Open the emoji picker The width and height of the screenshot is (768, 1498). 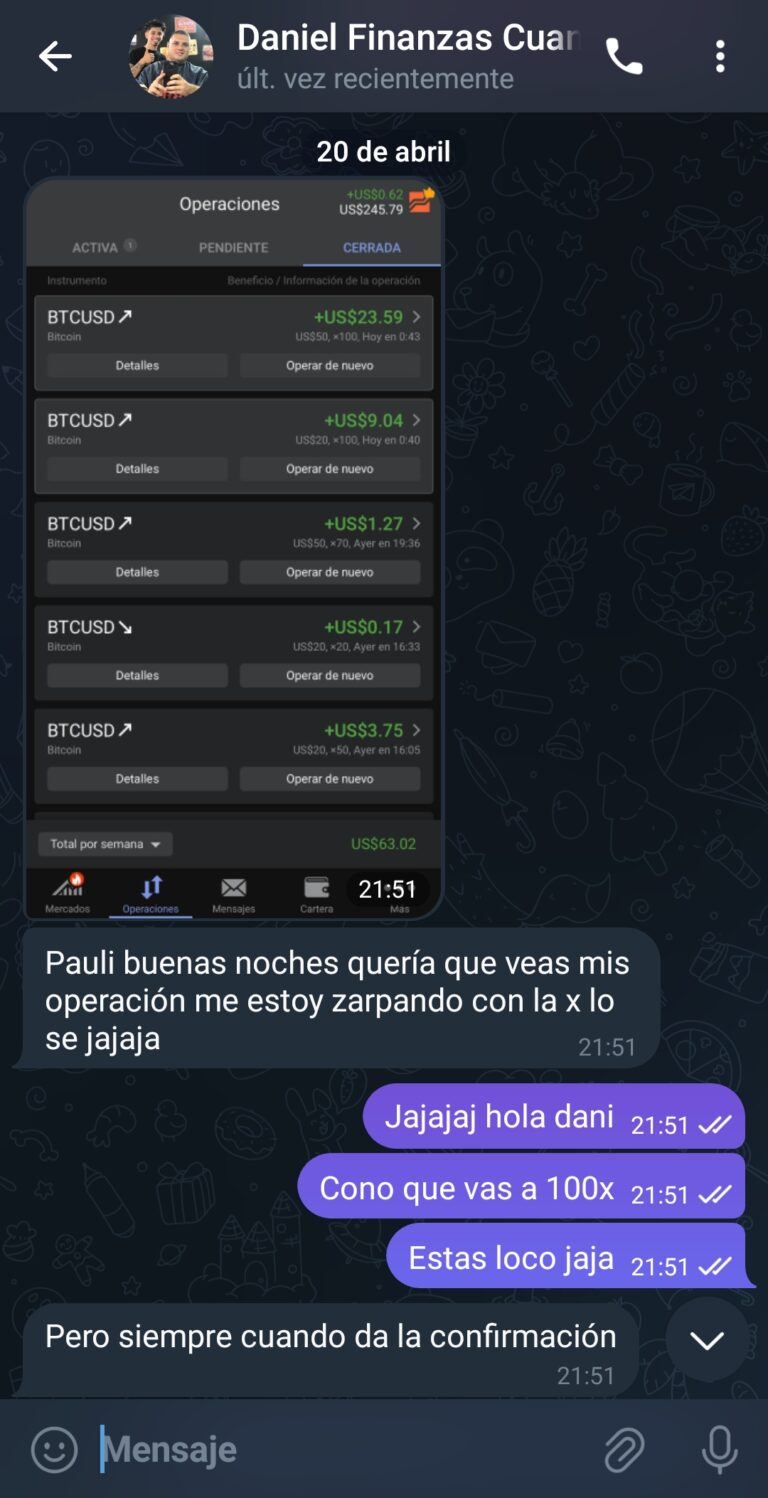(54, 1448)
